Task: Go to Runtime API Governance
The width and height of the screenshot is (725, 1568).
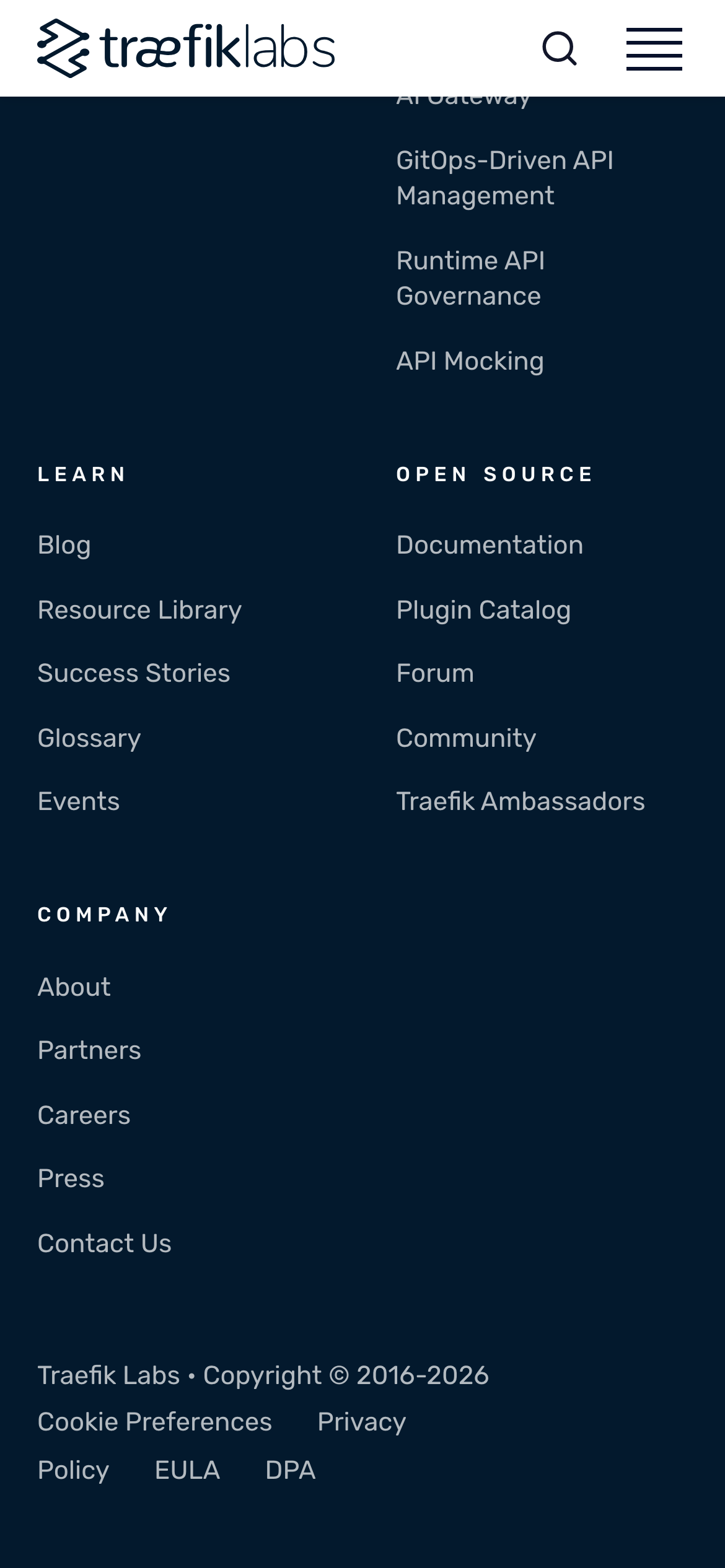Action: pyautogui.click(x=470, y=278)
